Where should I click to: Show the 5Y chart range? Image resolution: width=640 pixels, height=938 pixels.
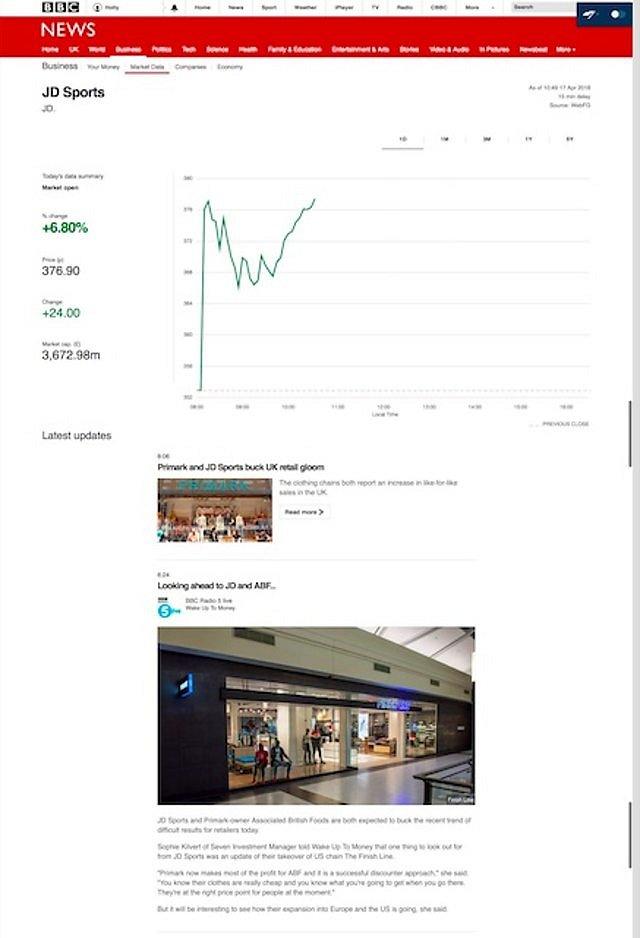(x=570, y=139)
